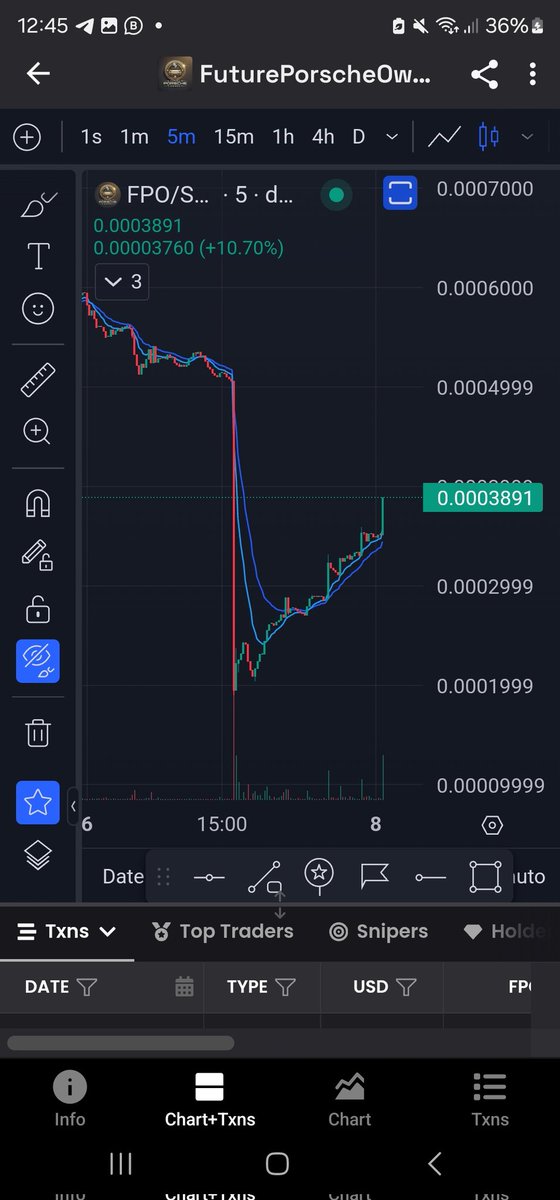The image size is (560, 1200).
Task: Open the three-dot overflow menu
Action: (533, 73)
